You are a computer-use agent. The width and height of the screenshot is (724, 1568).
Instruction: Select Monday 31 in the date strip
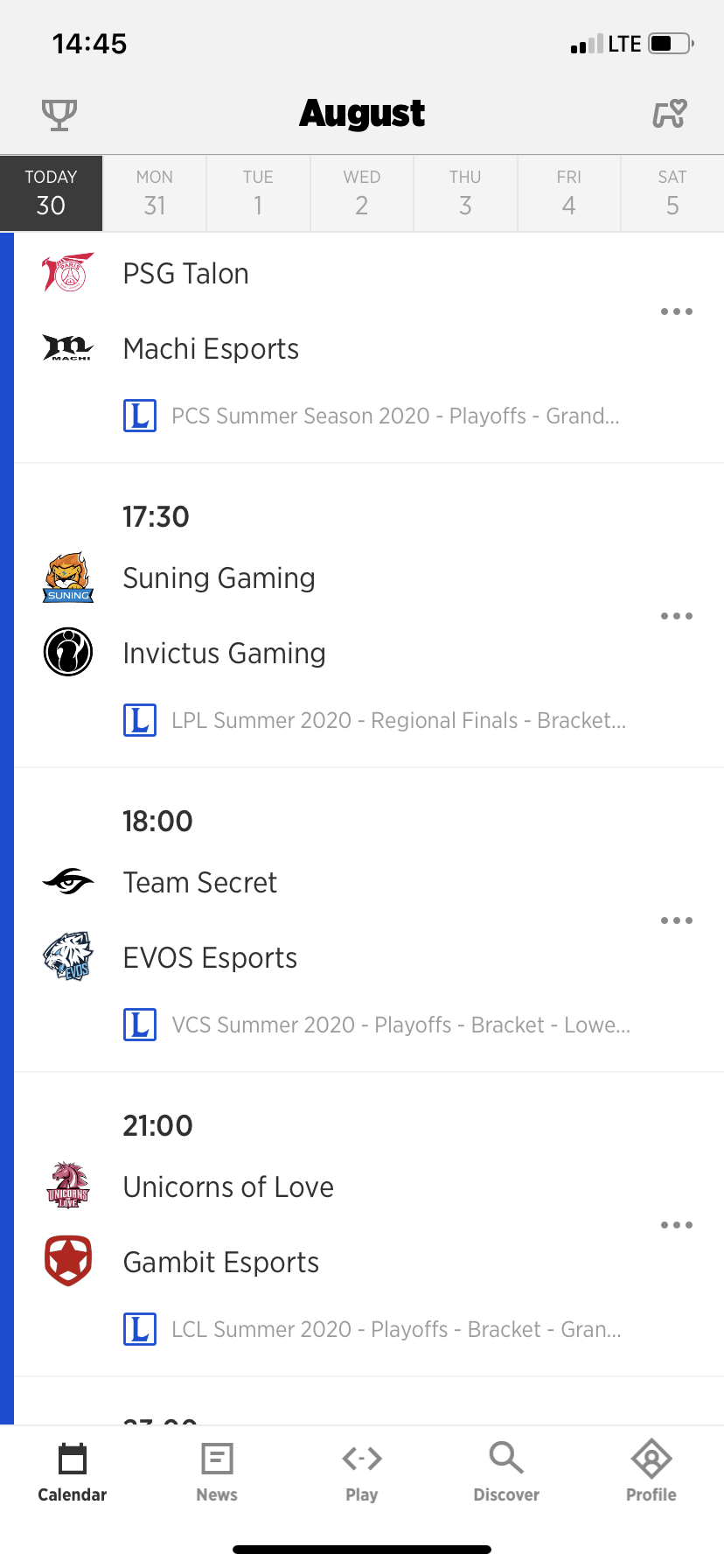point(155,193)
